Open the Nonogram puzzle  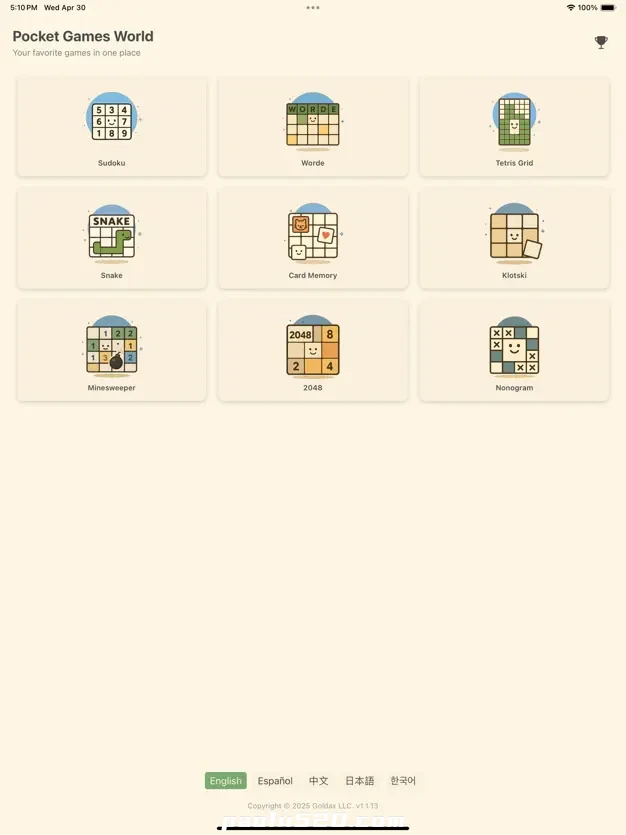pos(514,351)
